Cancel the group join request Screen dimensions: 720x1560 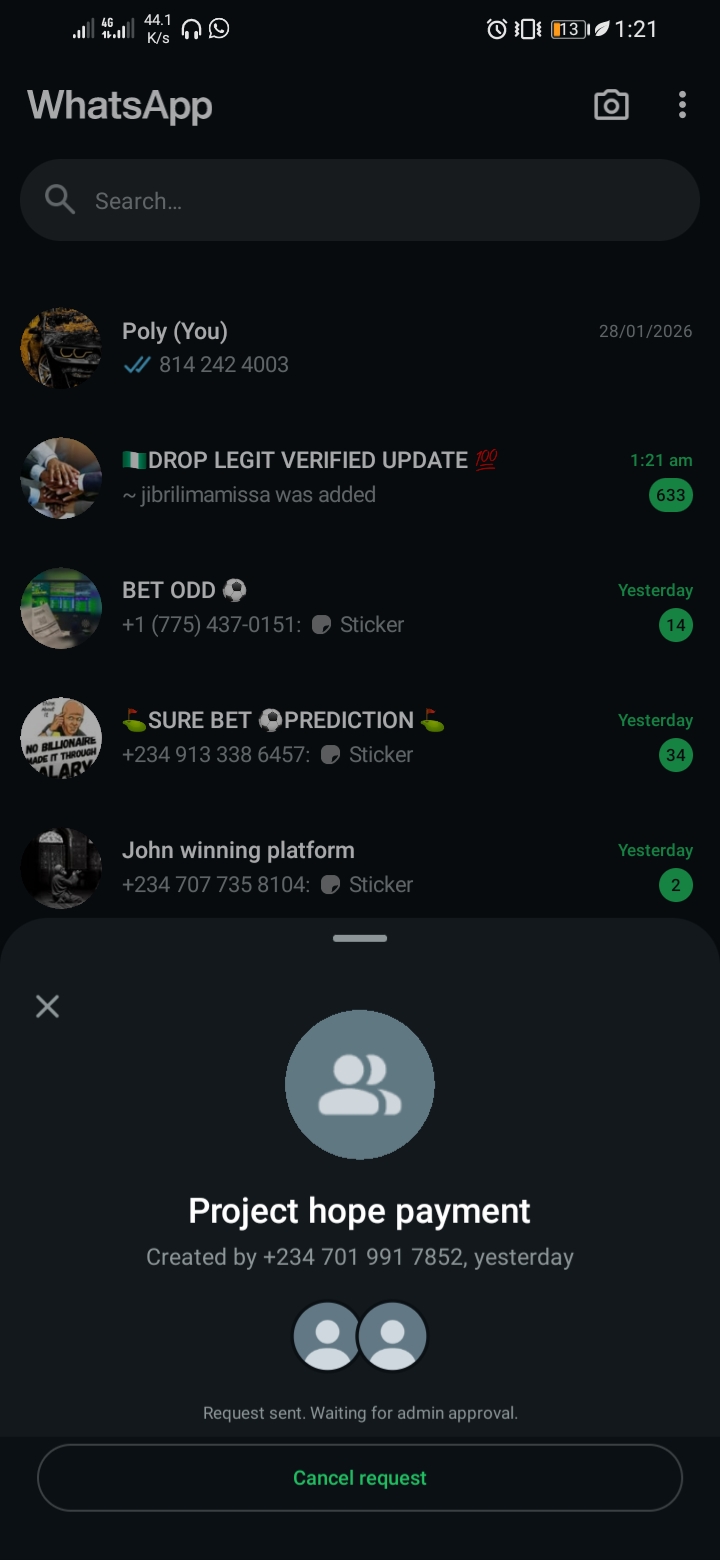pos(360,1478)
